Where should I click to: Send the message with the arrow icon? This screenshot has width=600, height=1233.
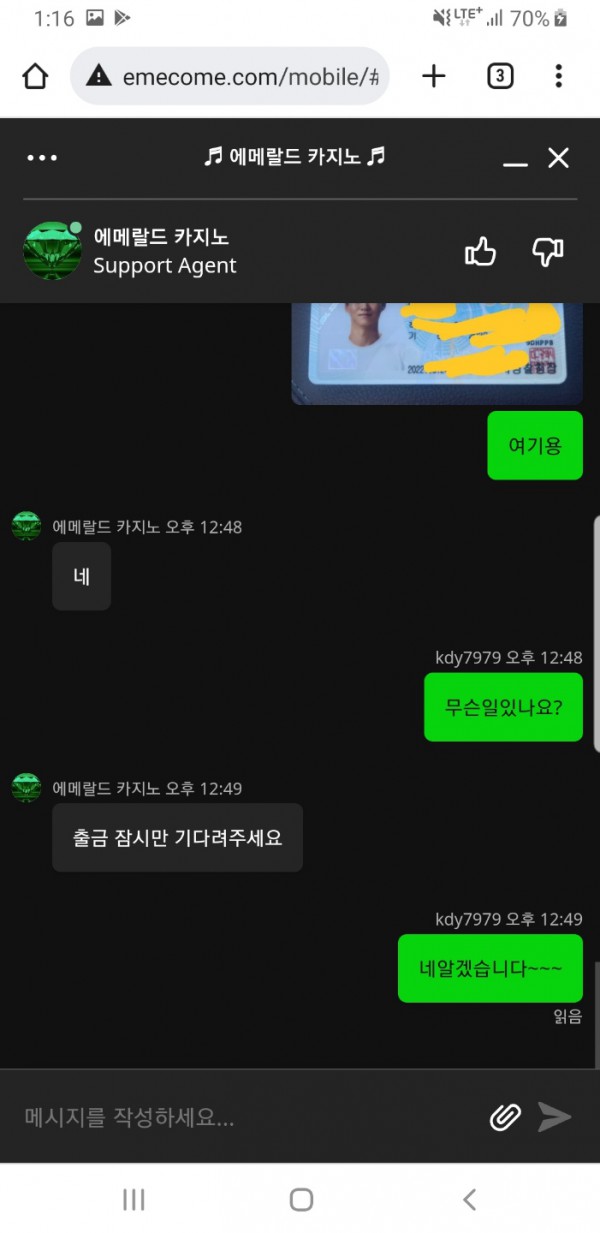(x=555, y=1117)
